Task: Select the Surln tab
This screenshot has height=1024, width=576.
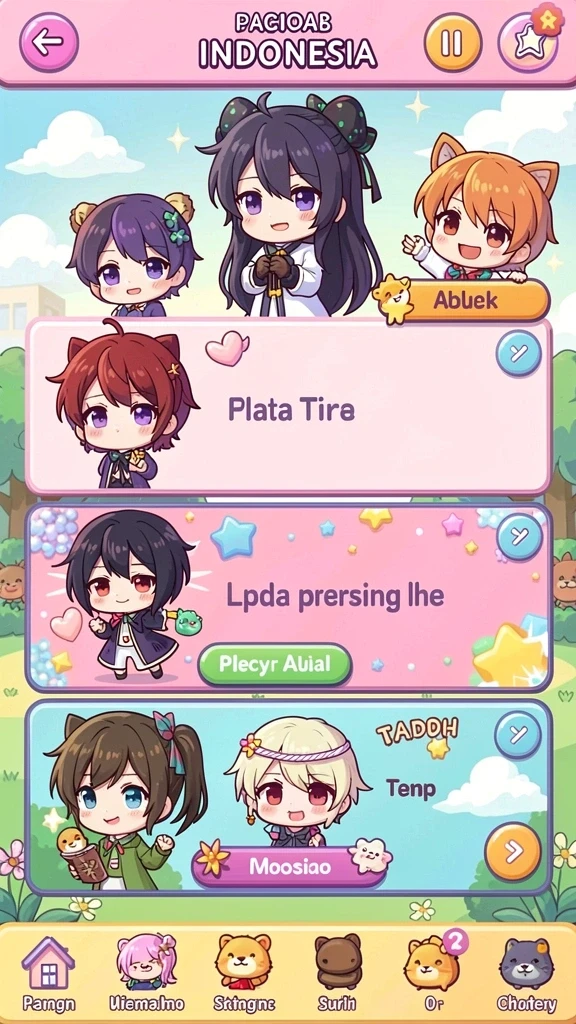Action: click(338, 973)
